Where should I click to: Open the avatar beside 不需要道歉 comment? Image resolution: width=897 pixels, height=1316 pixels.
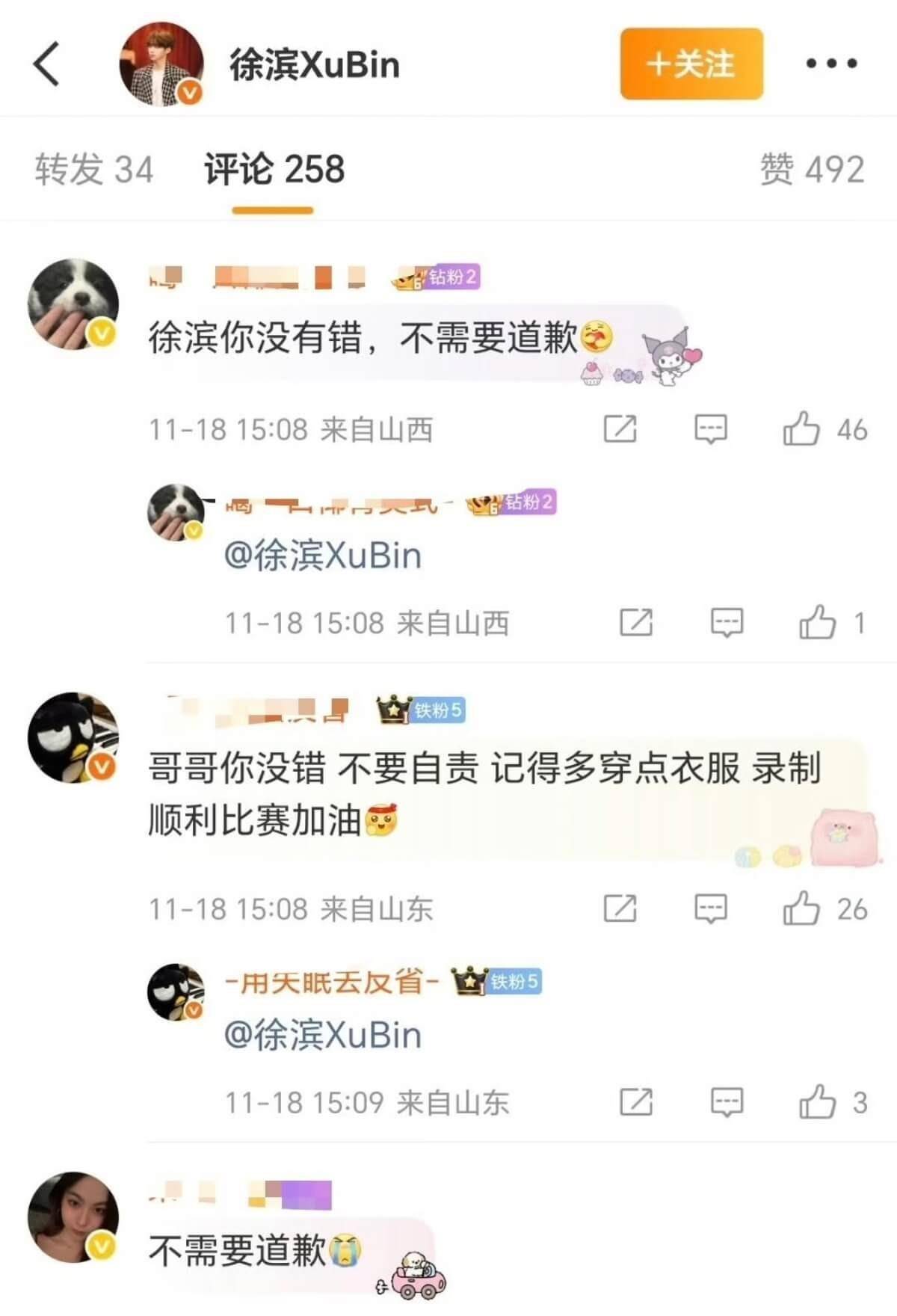click(x=73, y=1217)
